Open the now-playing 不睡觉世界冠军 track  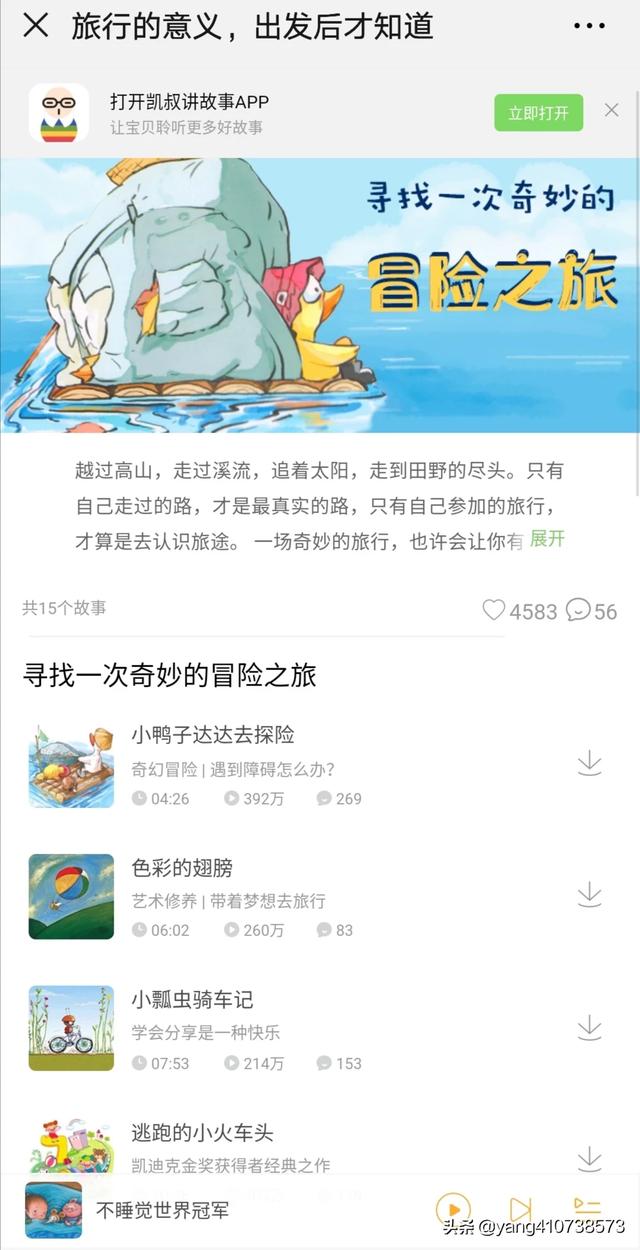[x=162, y=1210]
